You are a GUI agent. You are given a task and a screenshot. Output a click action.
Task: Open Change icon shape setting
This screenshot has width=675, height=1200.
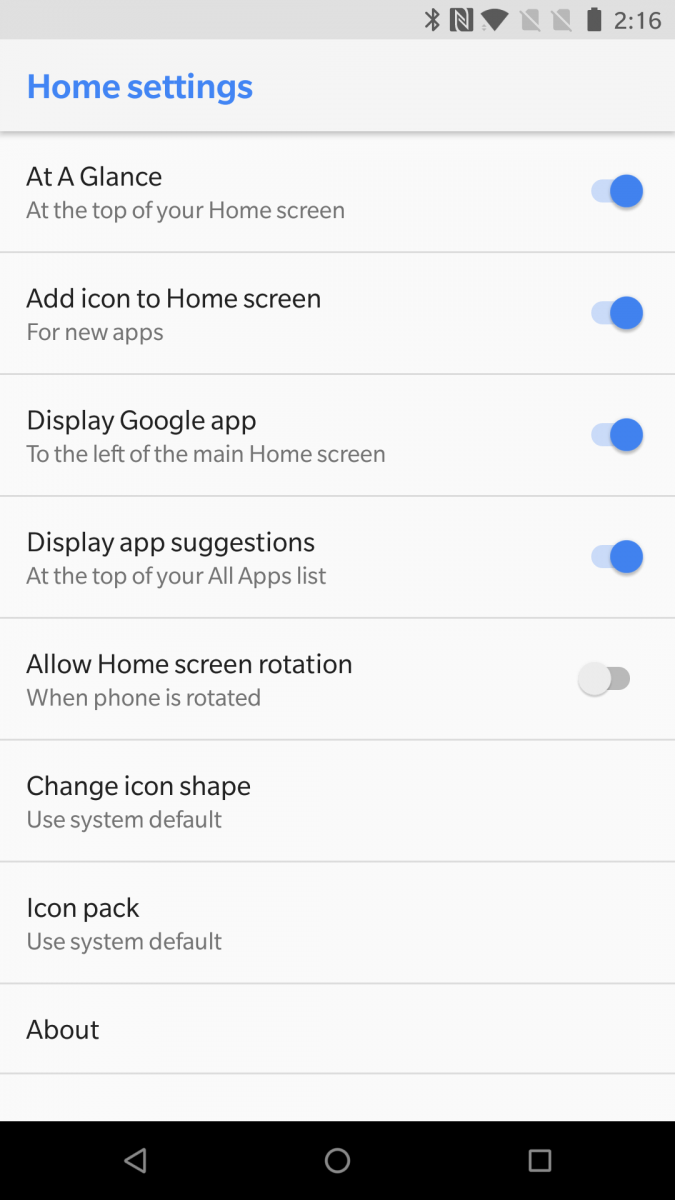(x=337, y=801)
